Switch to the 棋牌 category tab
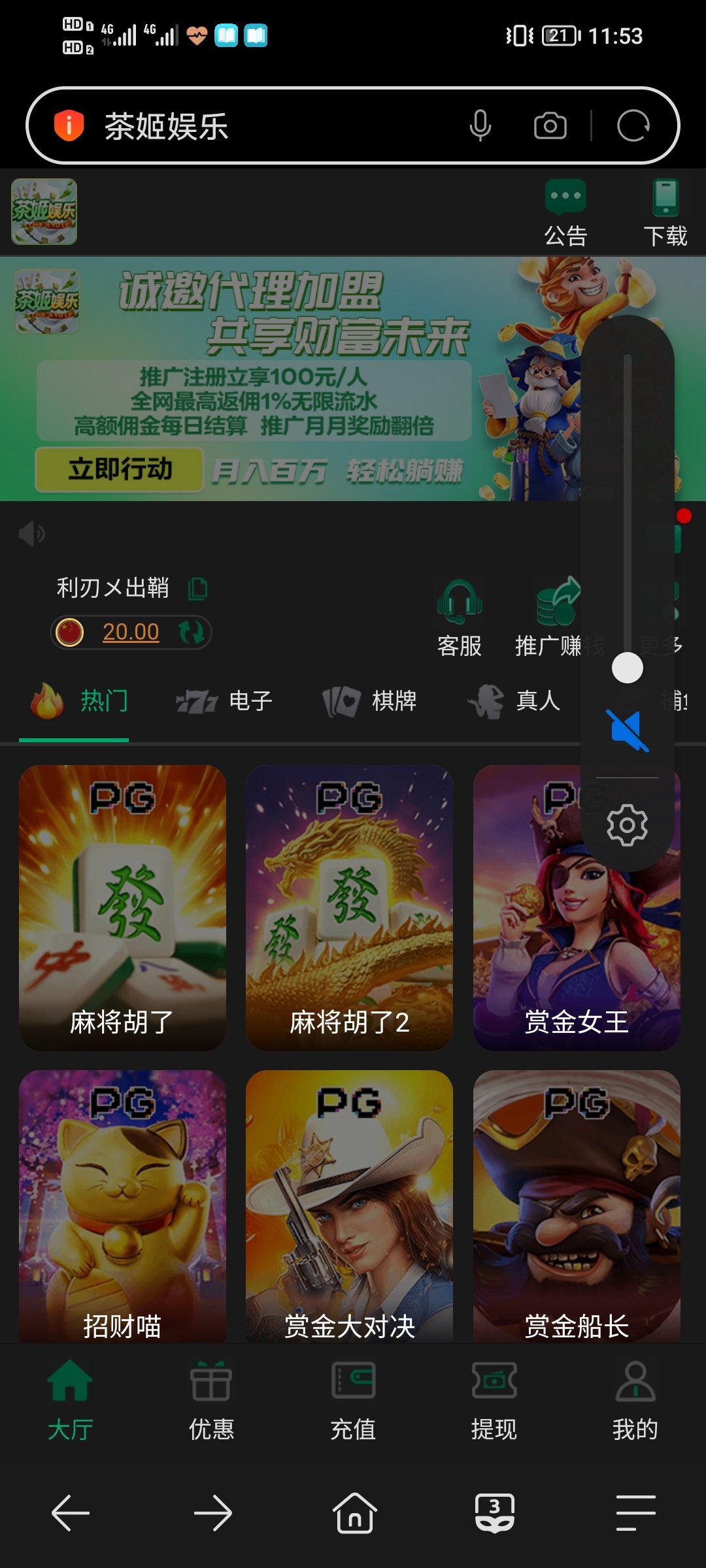 tap(370, 701)
